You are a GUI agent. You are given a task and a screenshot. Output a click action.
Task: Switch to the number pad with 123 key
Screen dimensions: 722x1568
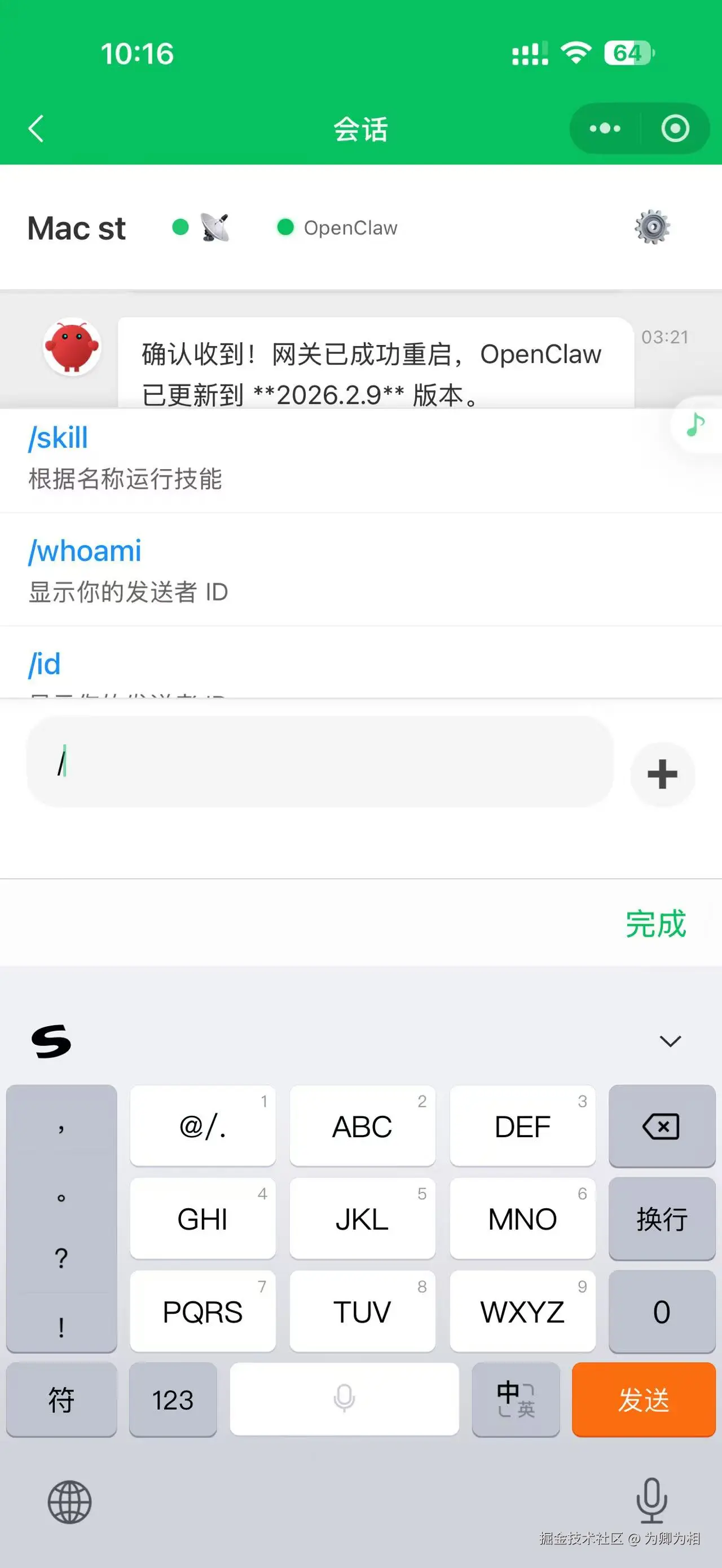tap(173, 1400)
